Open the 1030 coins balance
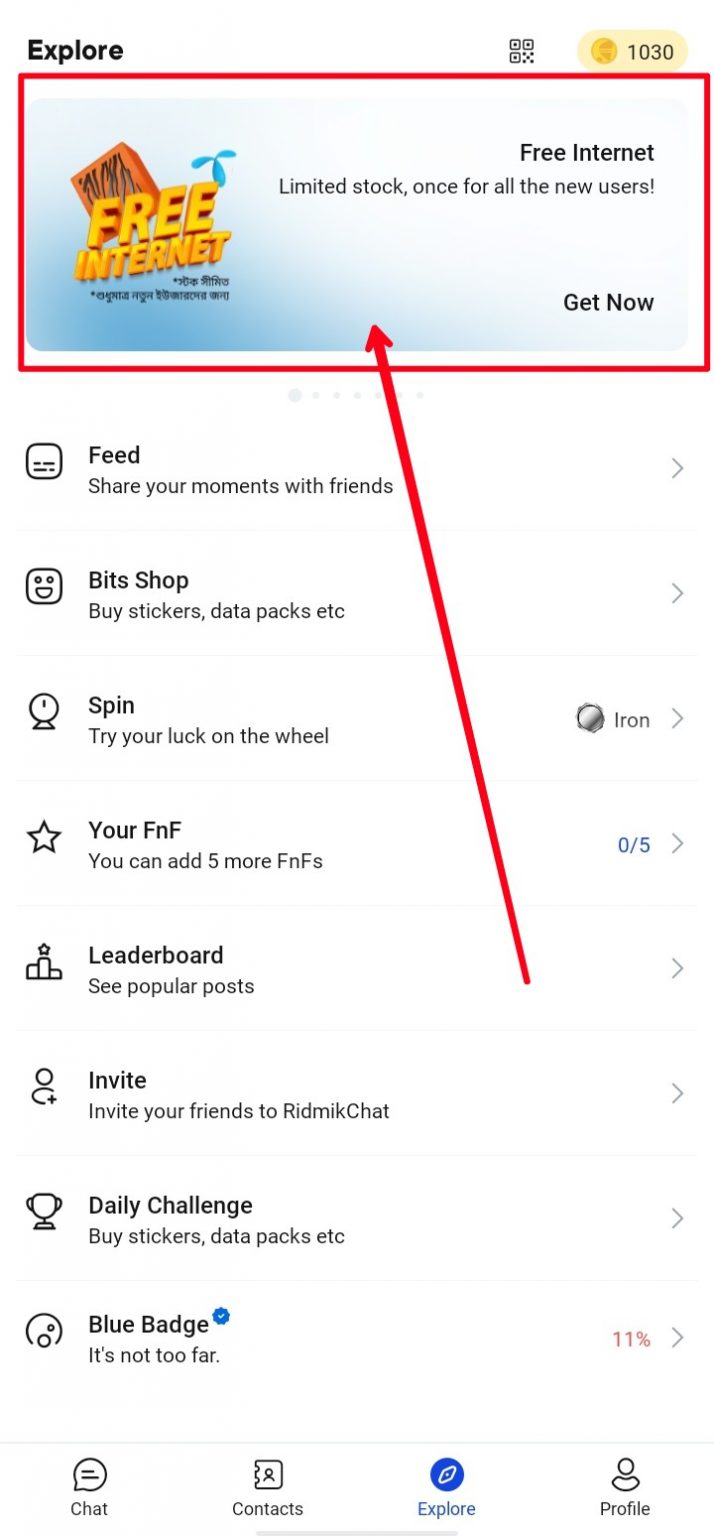 tap(632, 51)
